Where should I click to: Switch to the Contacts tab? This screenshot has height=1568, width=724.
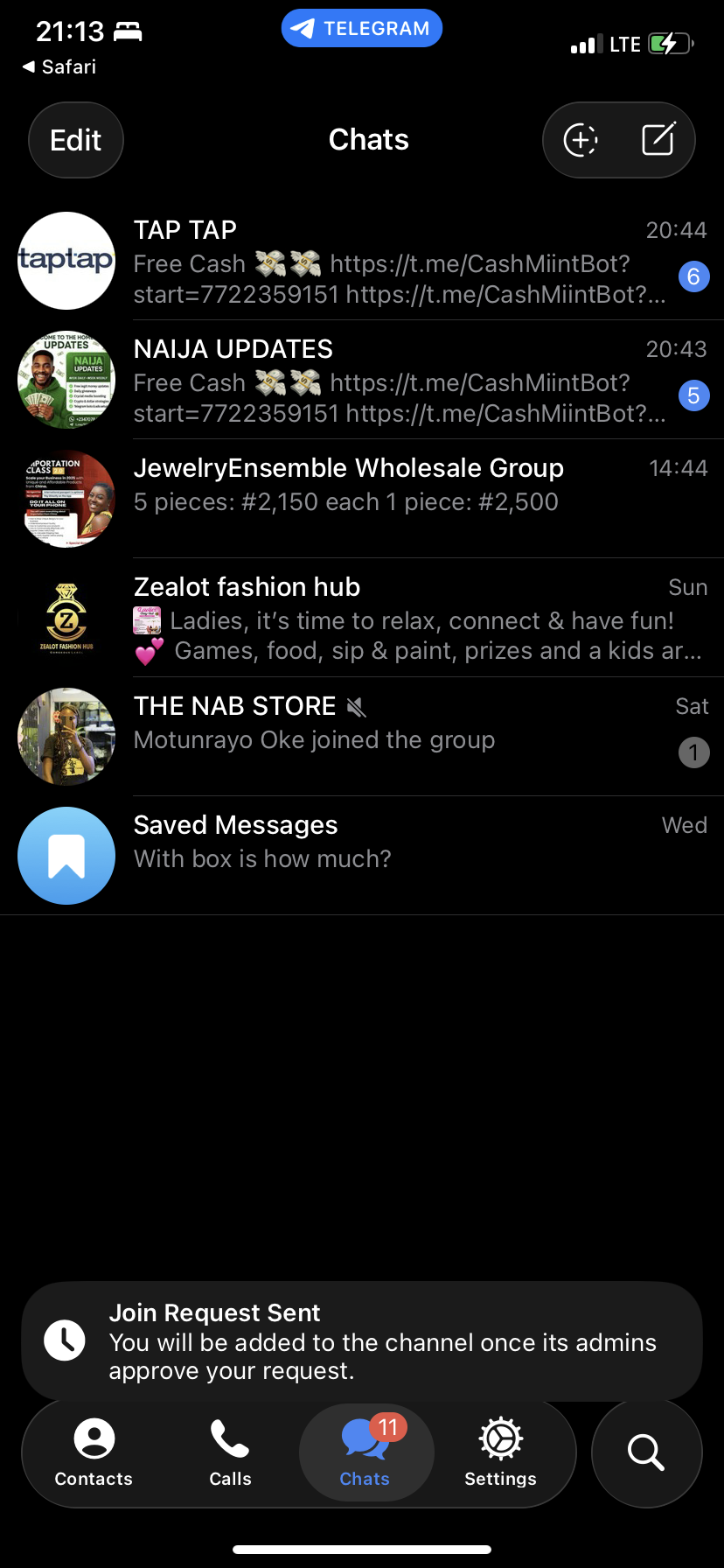tap(94, 1453)
